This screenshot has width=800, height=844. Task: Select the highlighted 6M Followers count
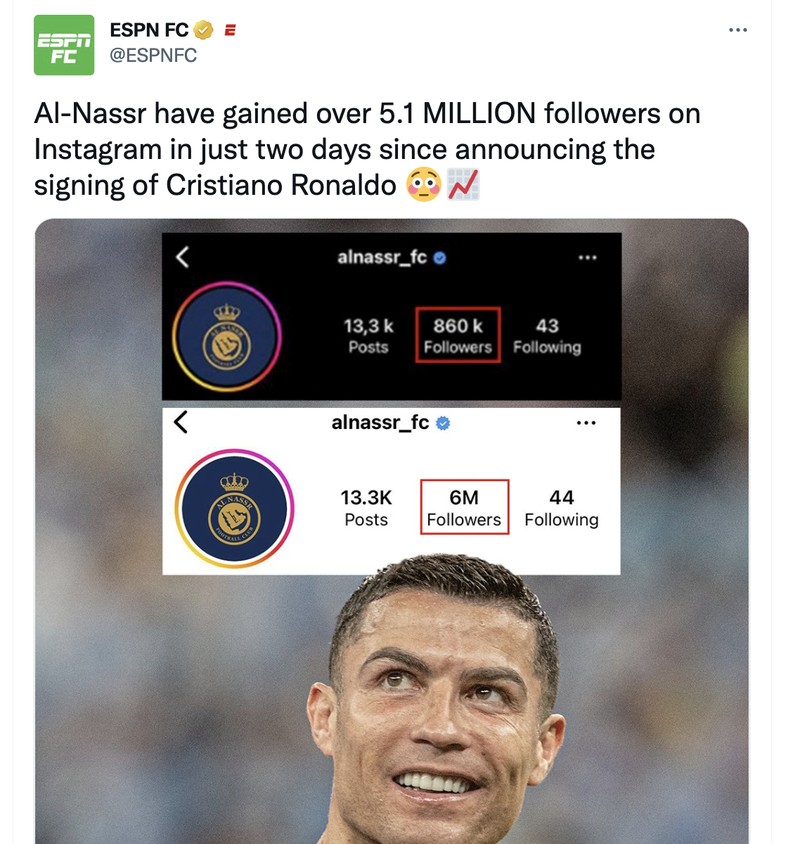click(464, 505)
